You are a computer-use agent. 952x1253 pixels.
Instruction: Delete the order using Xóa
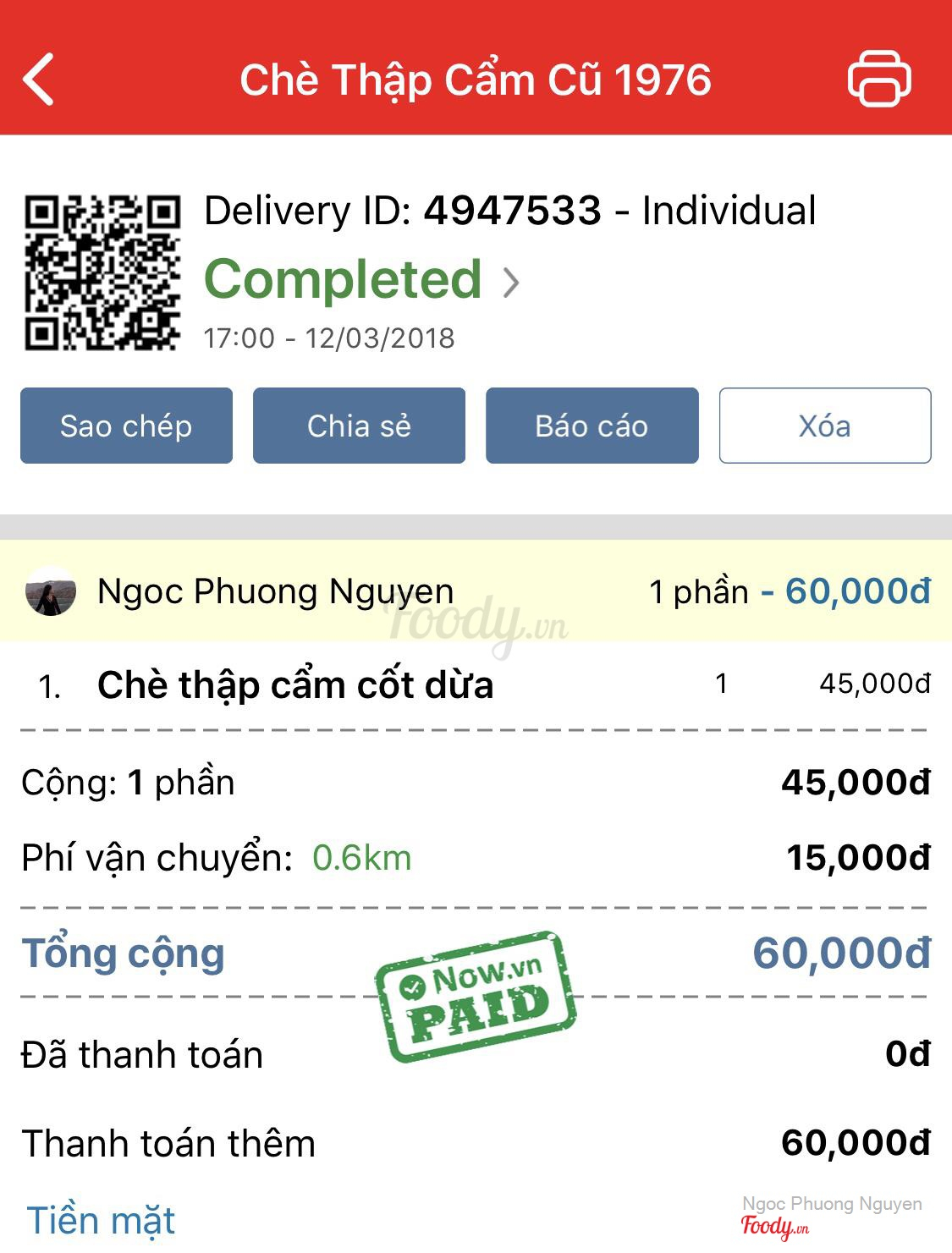coord(824,426)
